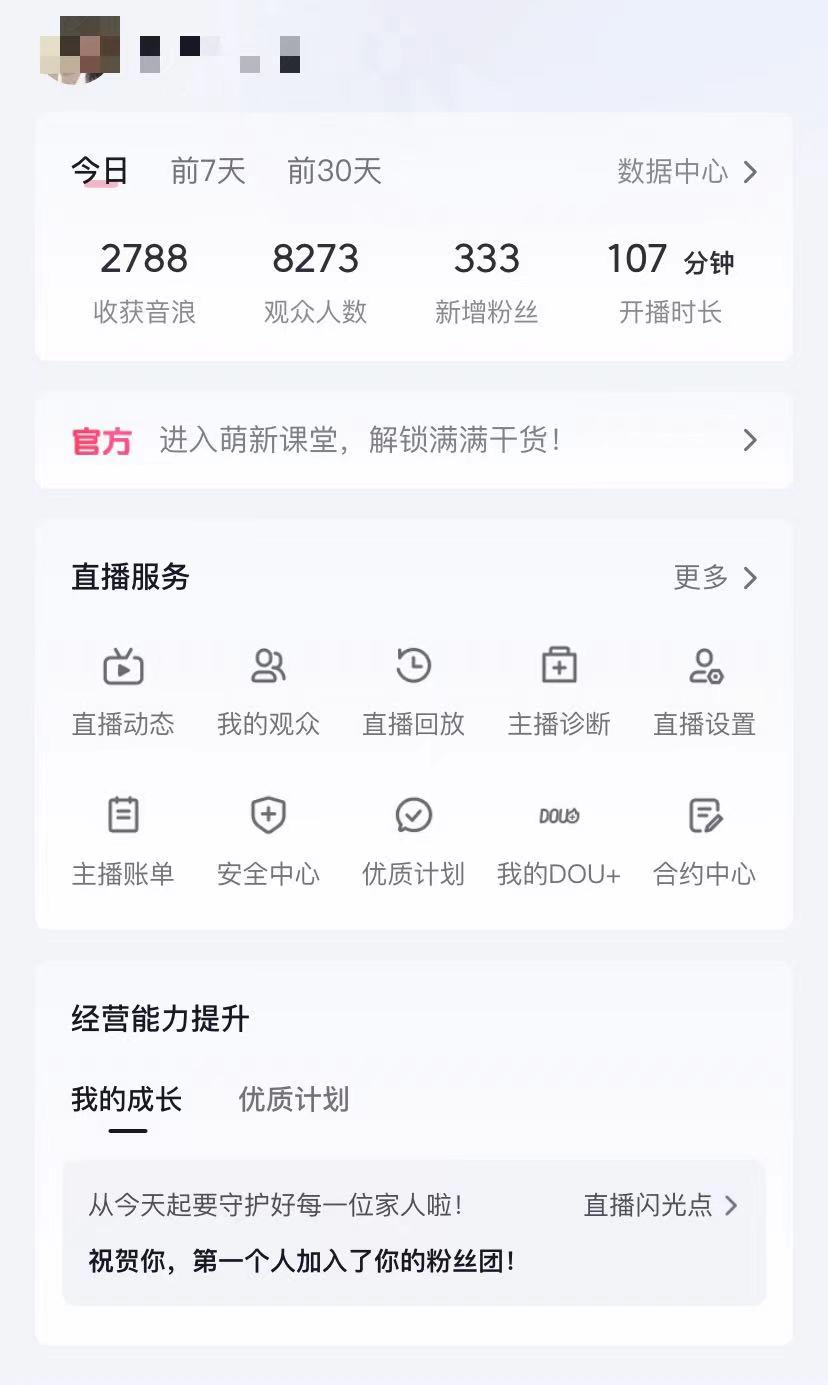This screenshot has height=1385, width=828.
Task: Expand the 萌新课堂 official banner
Action: point(750,440)
